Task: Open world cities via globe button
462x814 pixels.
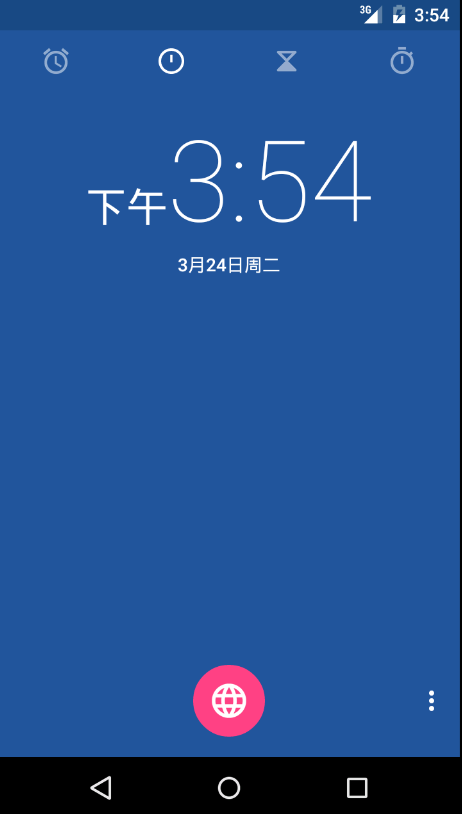Action: (229, 700)
